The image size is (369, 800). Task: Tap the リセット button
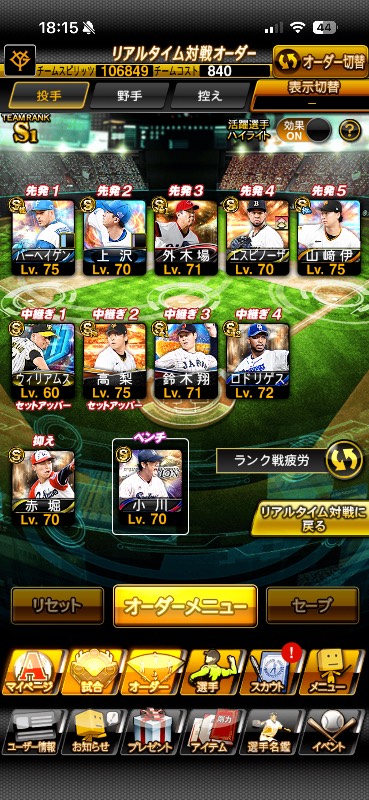57,606
